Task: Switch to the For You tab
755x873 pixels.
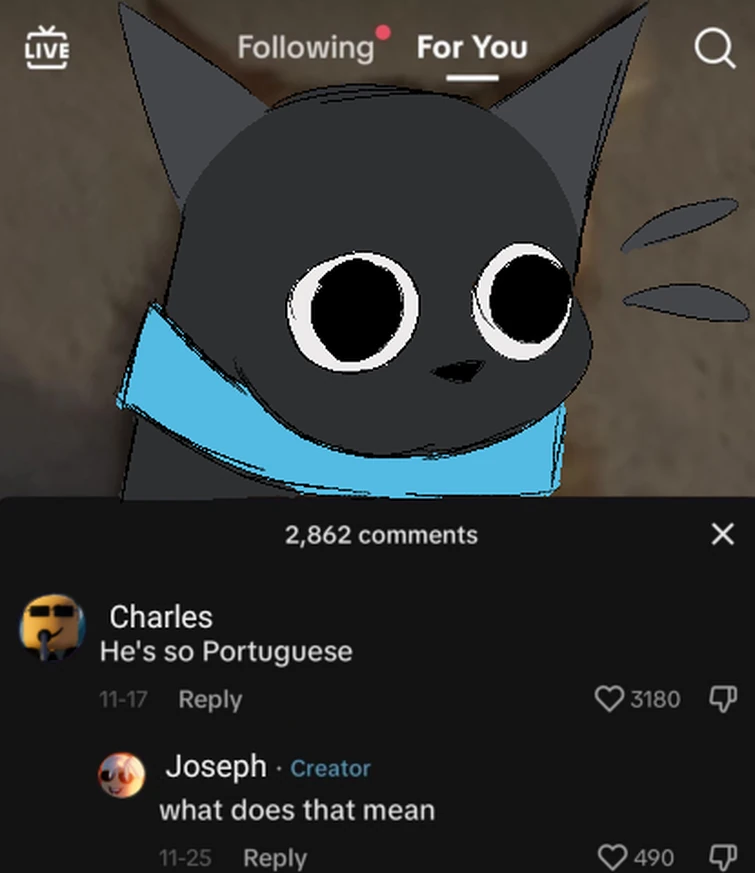Action: pos(471,47)
